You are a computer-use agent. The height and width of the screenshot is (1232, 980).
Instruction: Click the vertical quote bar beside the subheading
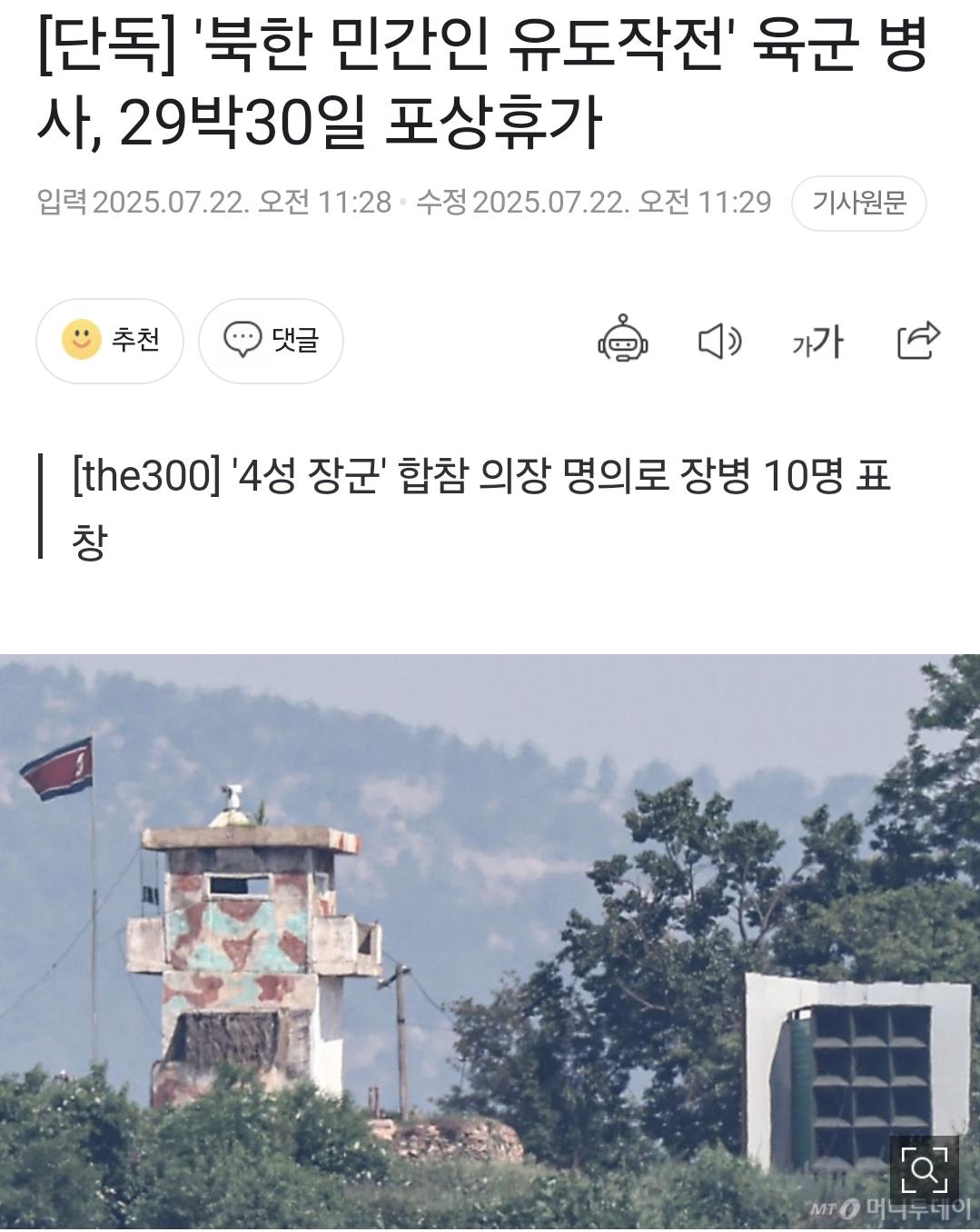42,500
